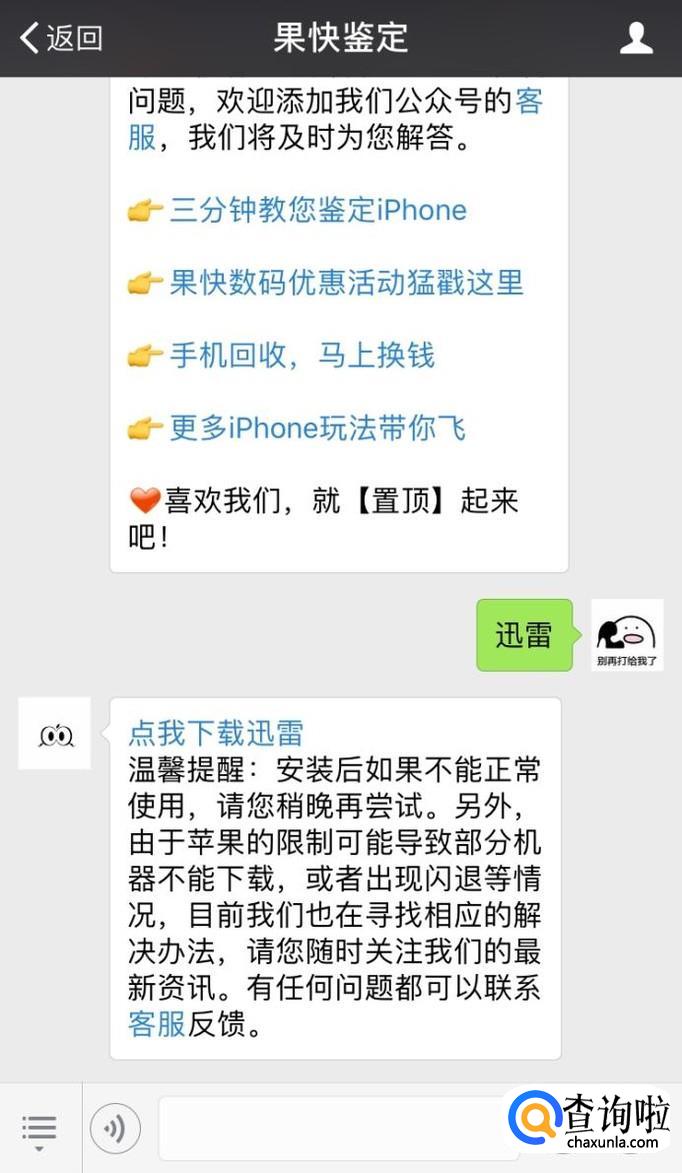
Task: Open 更多iPhone玩法带你飞 link
Action: (317, 428)
